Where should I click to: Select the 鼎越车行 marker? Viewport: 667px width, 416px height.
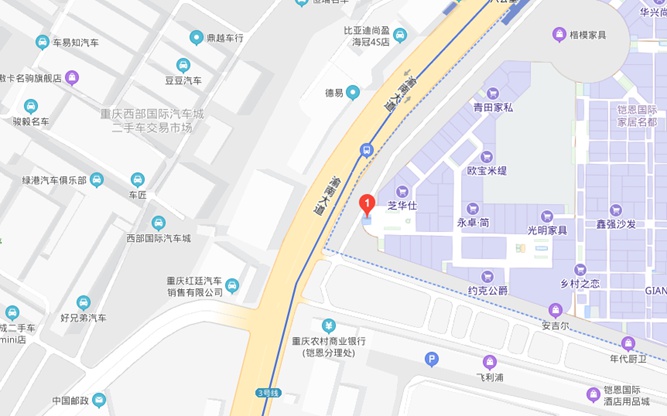(196, 37)
